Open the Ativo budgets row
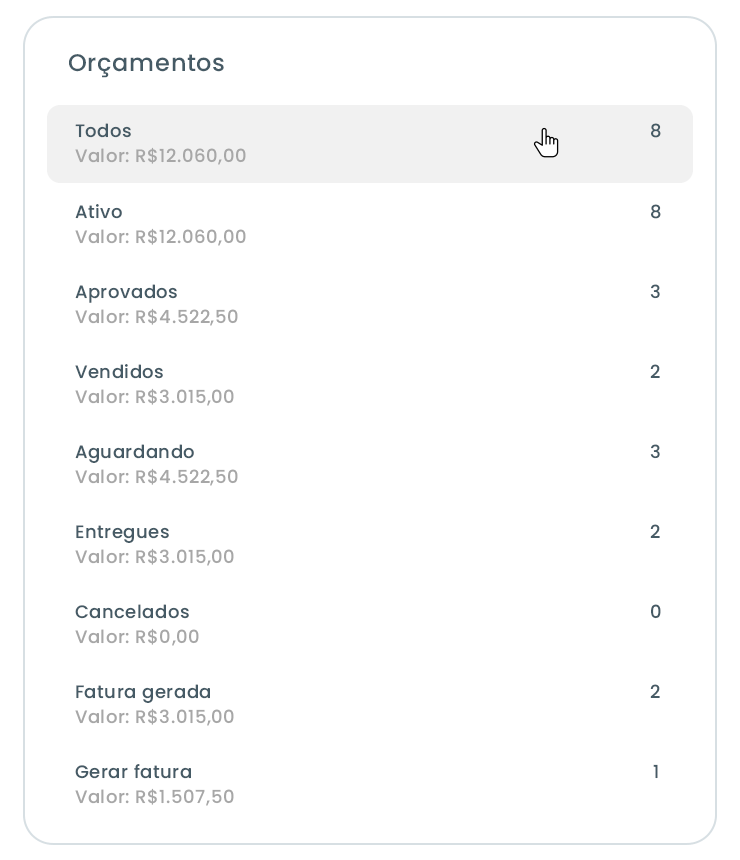The image size is (740, 860). [x=368, y=224]
